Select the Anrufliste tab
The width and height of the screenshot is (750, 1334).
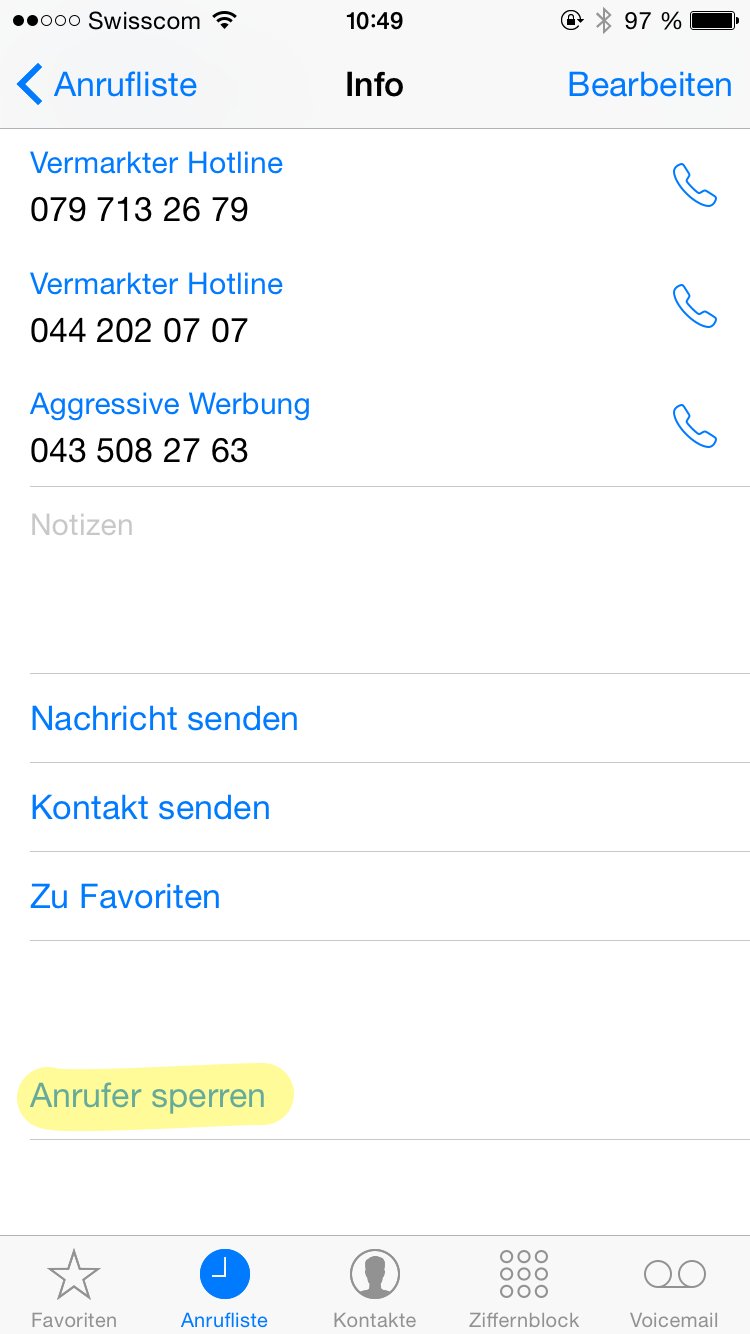[x=224, y=1288]
